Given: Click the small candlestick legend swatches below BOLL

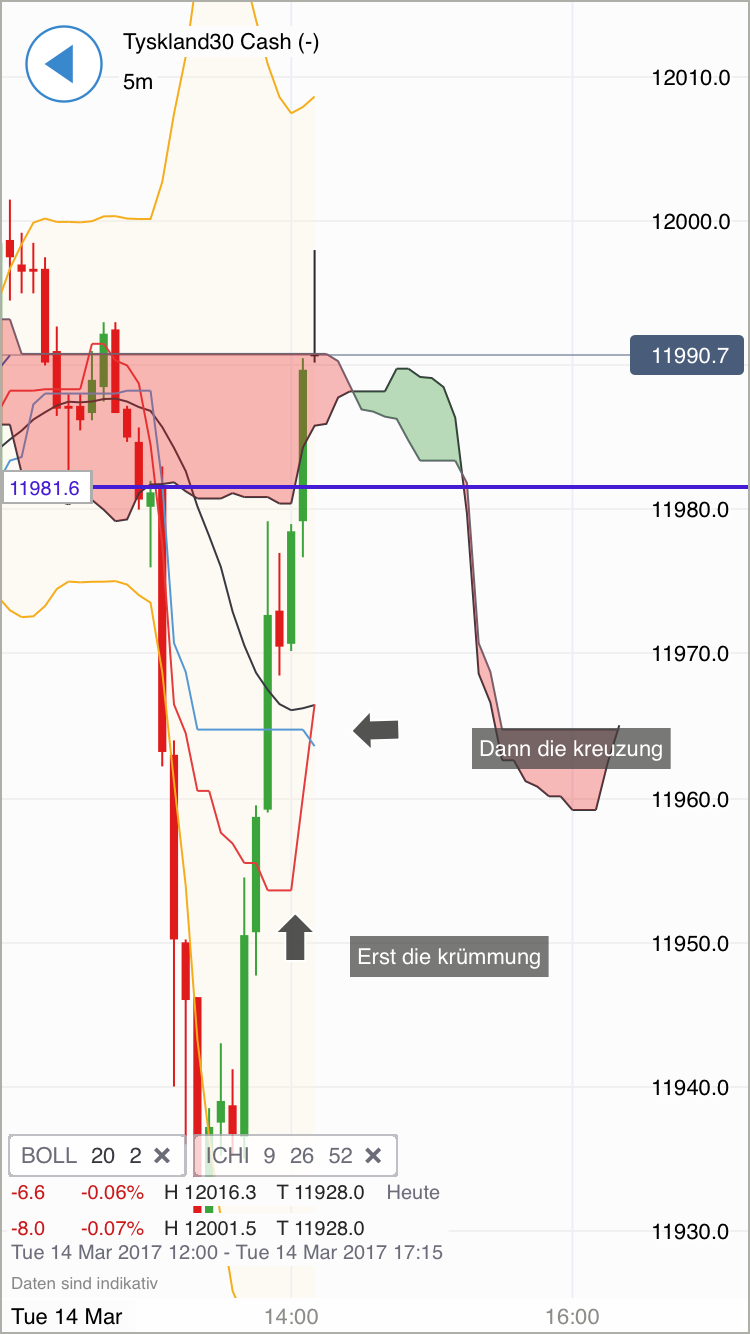Looking at the screenshot, I should (205, 1208).
